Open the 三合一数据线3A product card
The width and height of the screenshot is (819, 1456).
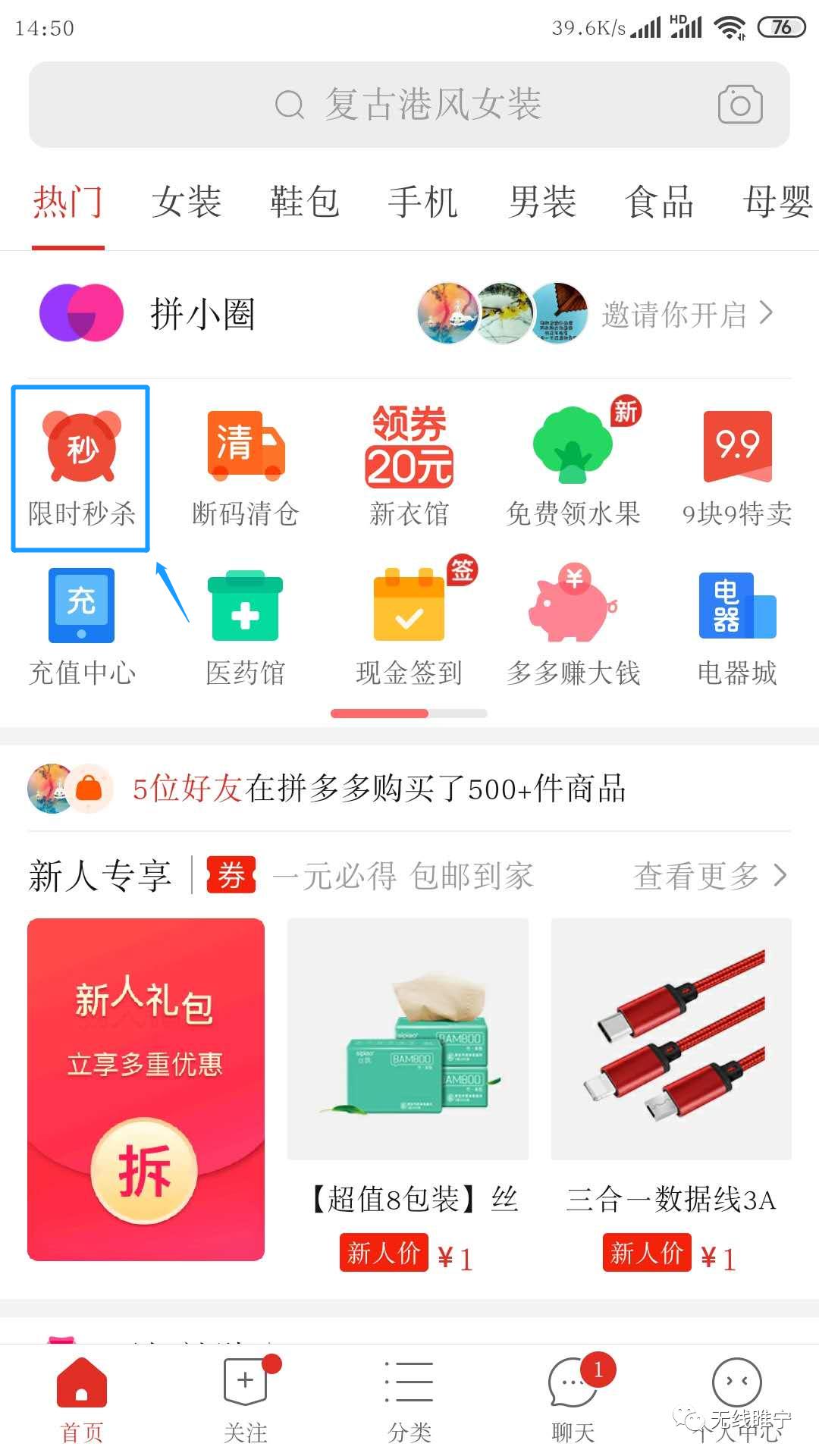[x=671, y=1092]
